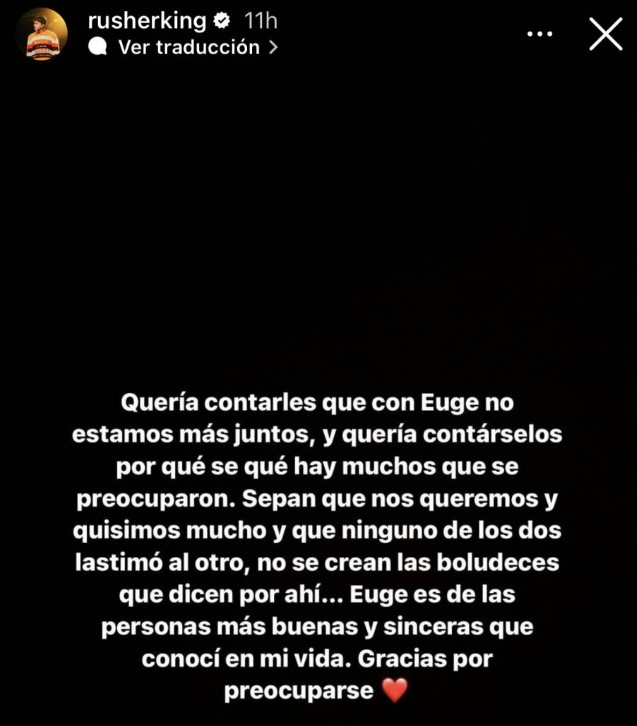This screenshot has height=726, width=637.
Task: Open rusherking's profile picture
Action: click(x=45, y=35)
